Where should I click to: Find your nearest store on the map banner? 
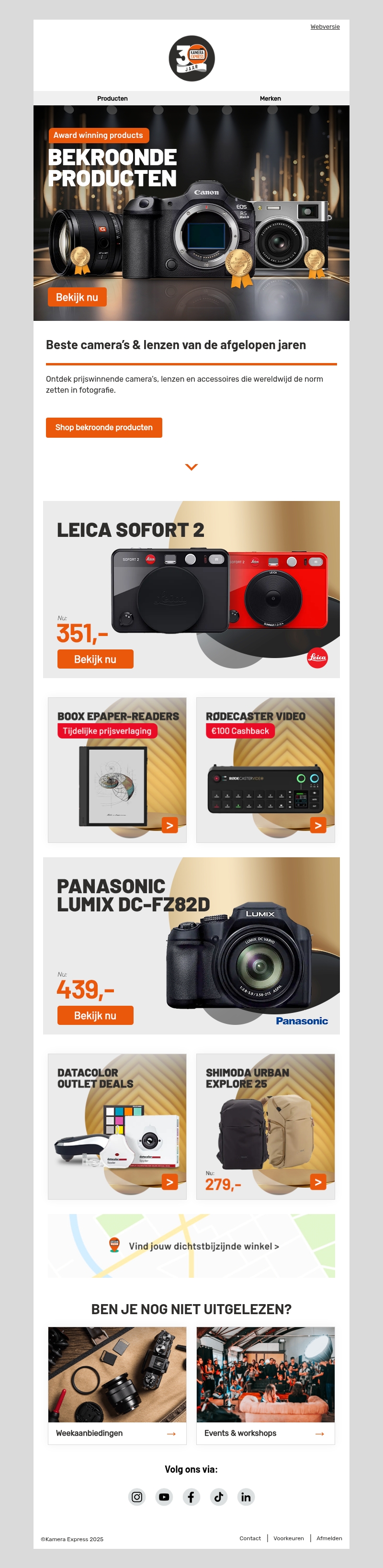click(x=203, y=1246)
